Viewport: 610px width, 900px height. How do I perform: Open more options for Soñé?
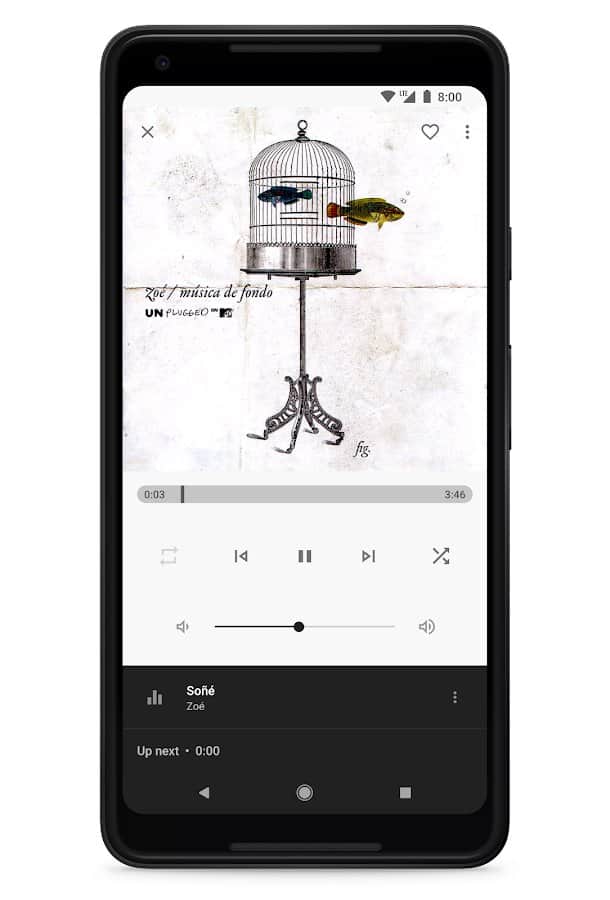(455, 698)
